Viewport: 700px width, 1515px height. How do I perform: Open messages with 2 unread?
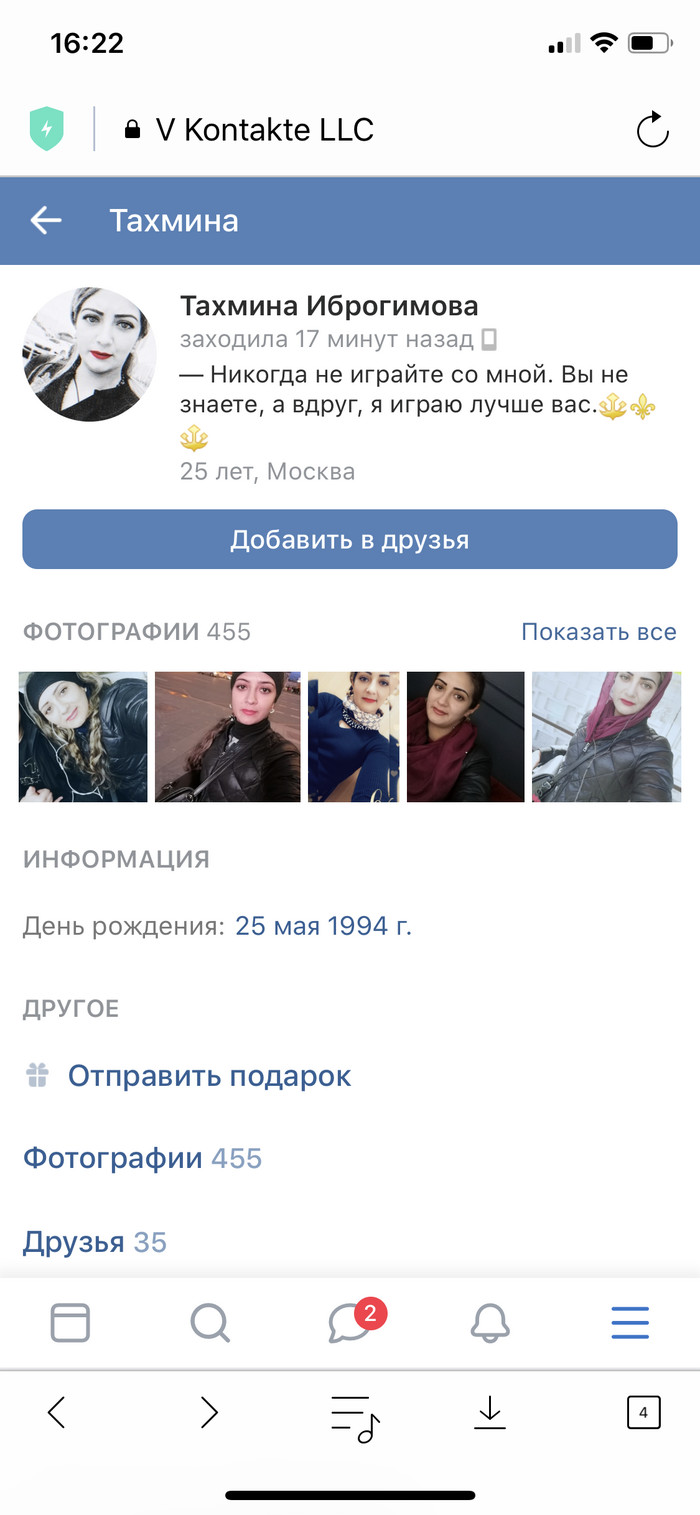351,1323
